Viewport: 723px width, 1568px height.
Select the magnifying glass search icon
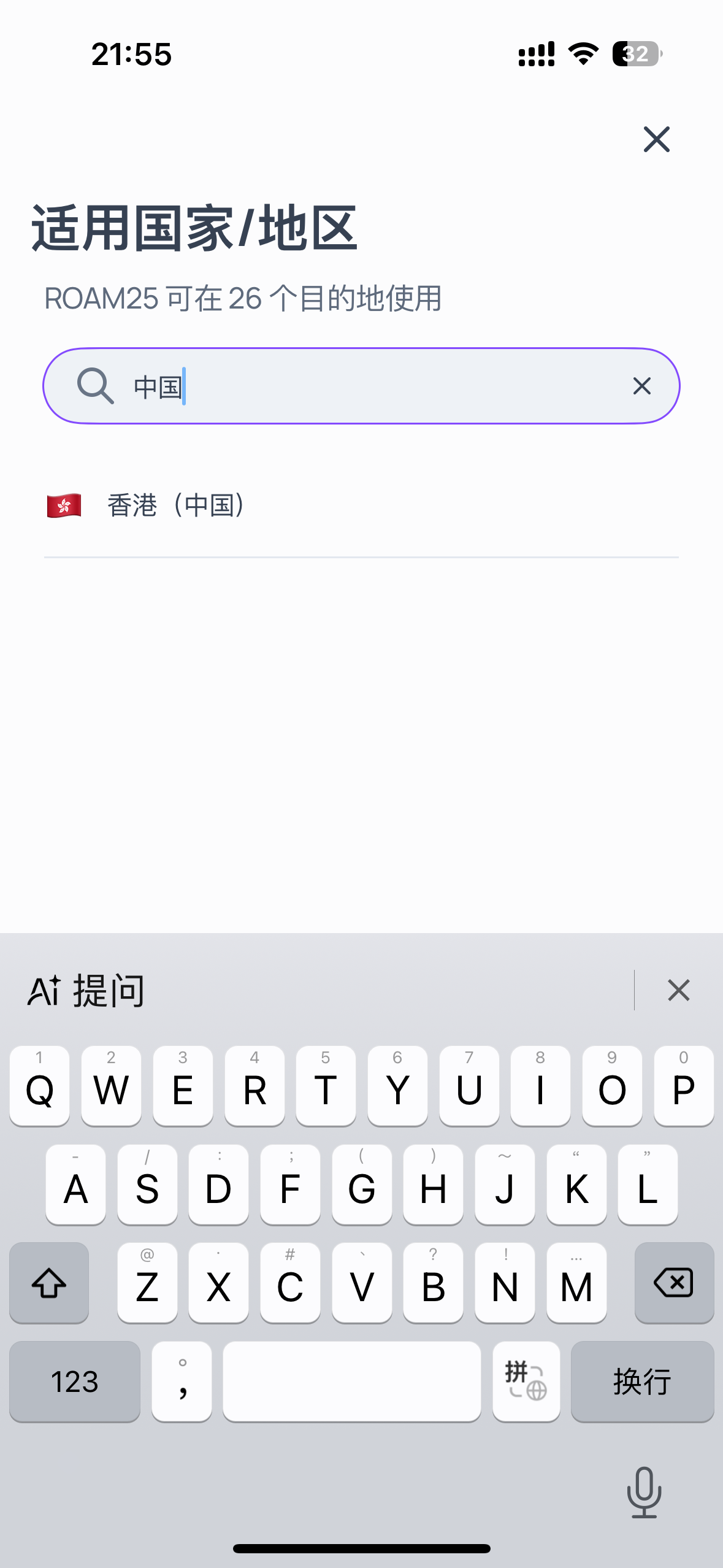pos(96,386)
